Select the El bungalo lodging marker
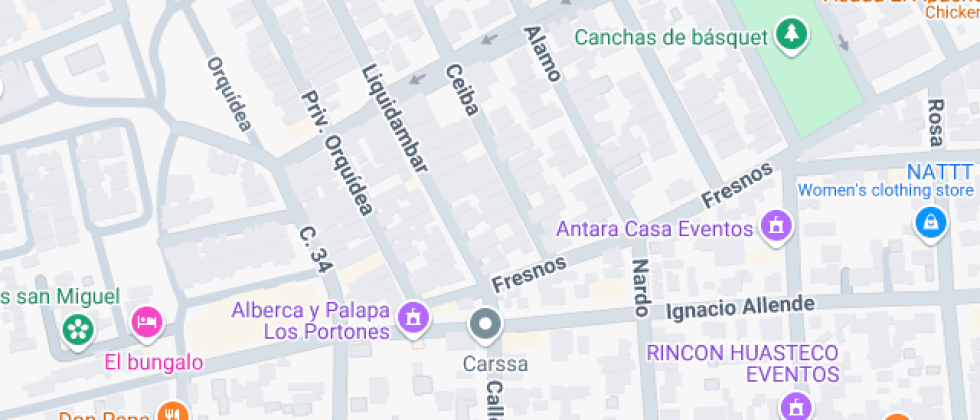The height and width of the screenshot is (420, 980). point(146,322)
